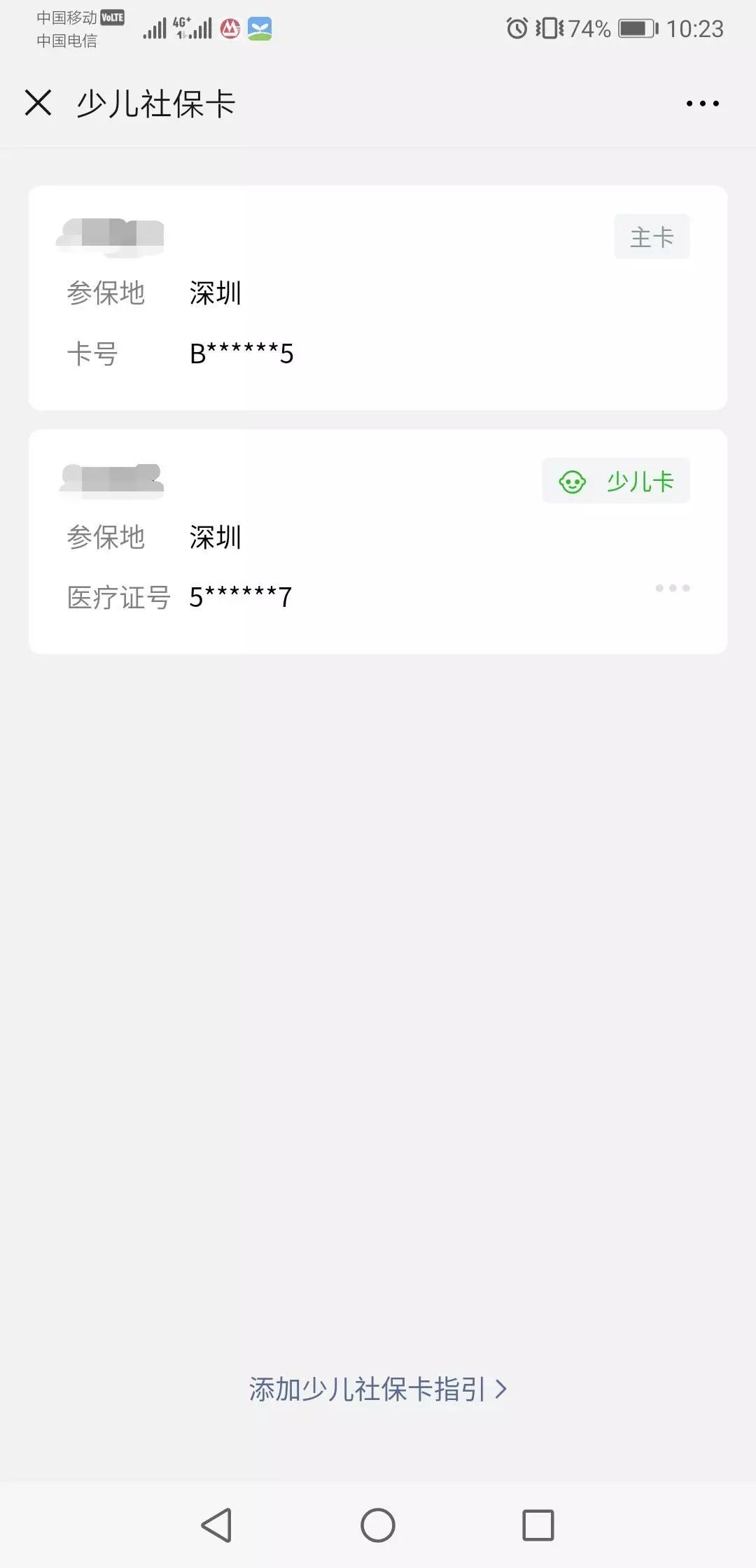This screenshot has height=1568, width=756.
Task: Tap the medical certificate number 5******7
Action: click(241, 596)
